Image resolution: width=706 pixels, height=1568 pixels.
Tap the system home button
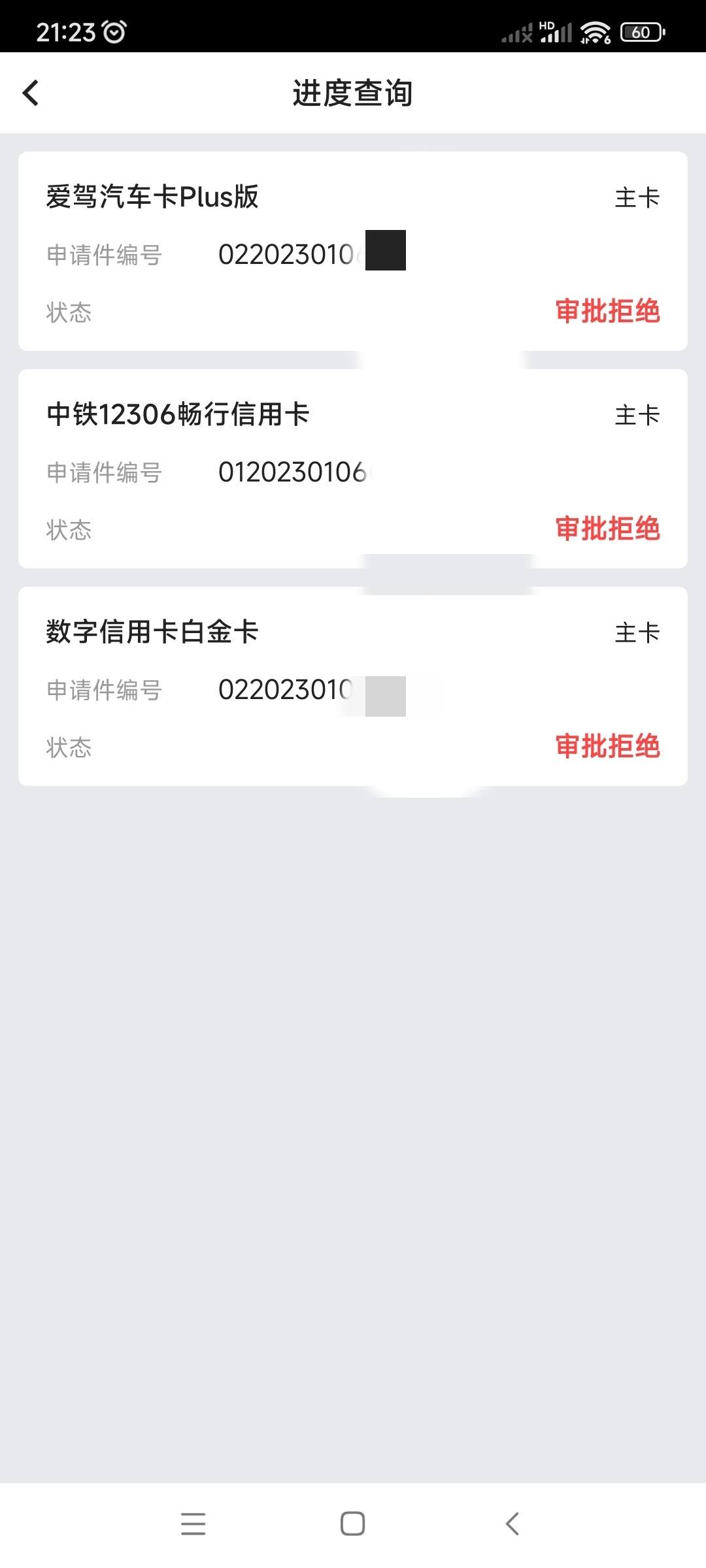coord(353,1524)
